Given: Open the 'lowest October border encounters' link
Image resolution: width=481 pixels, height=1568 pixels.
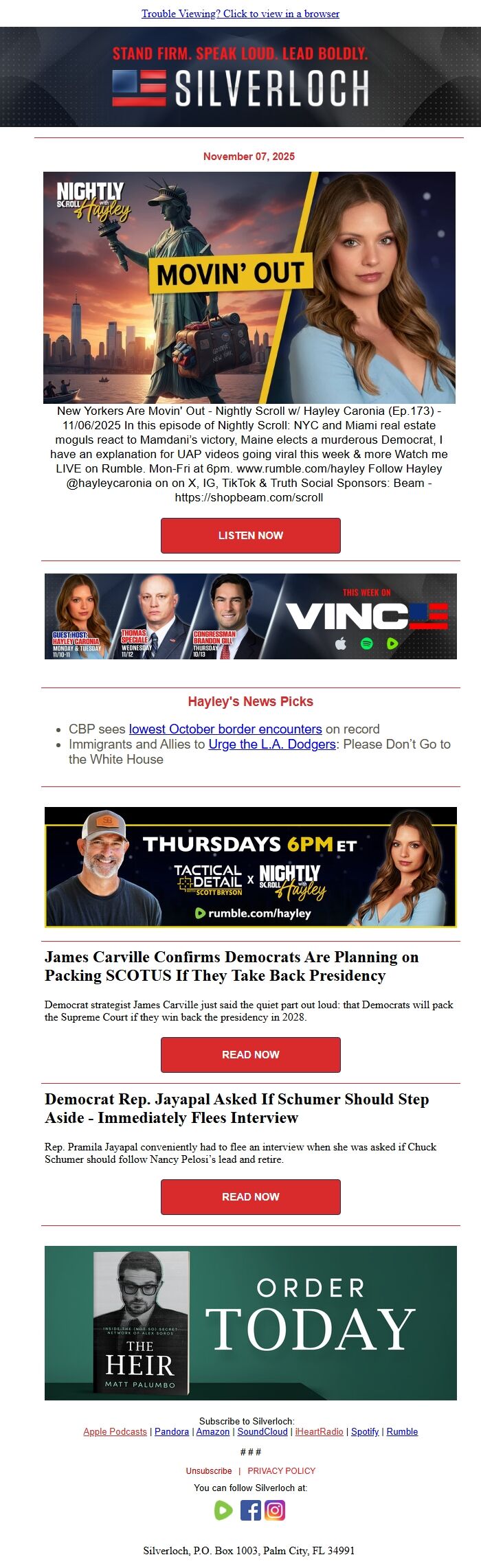Looking at the screenshot, I should [x=225, y=729].
